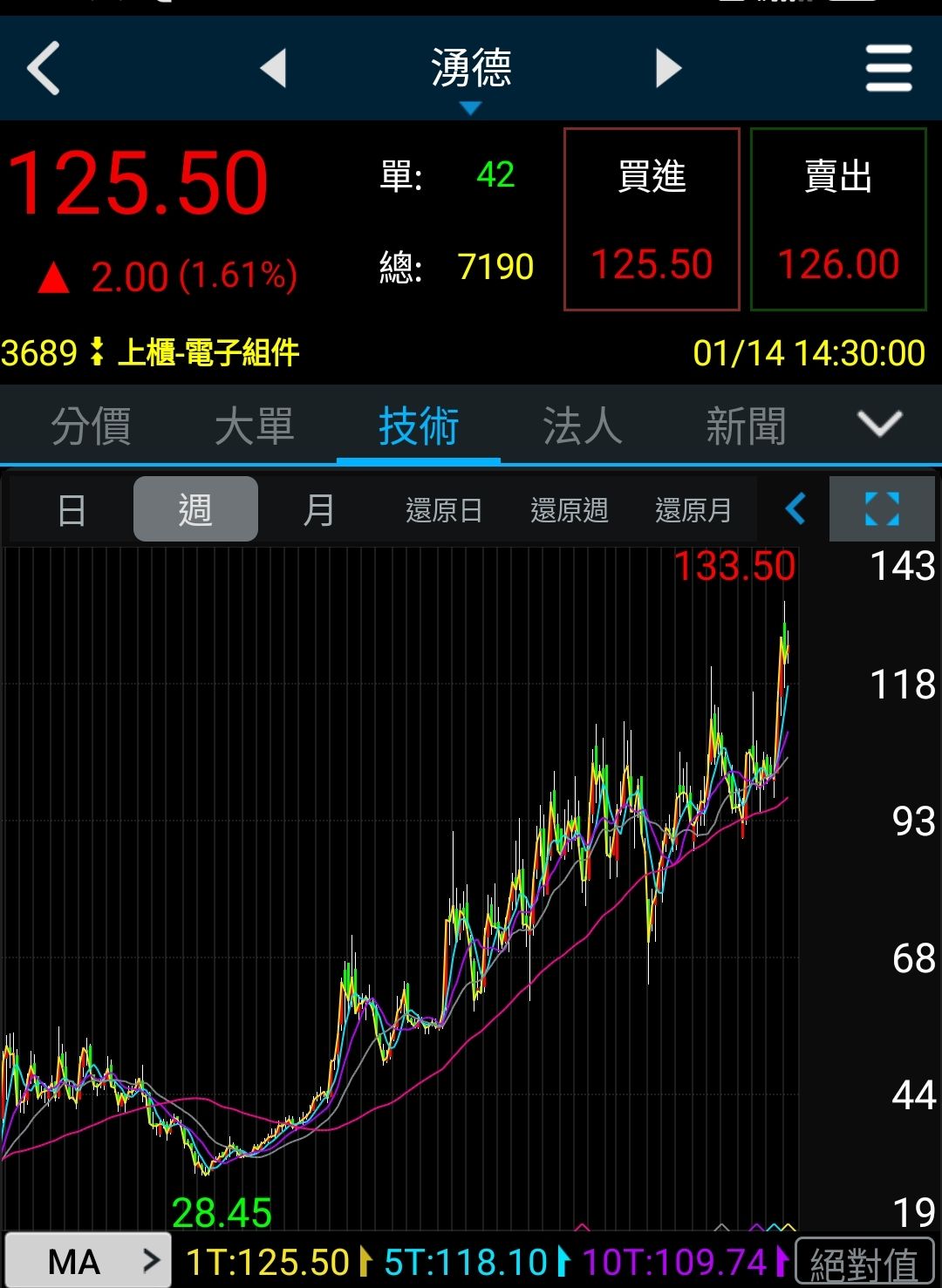
Task: Switch to the 分價 tab
Action: (91, 426)
